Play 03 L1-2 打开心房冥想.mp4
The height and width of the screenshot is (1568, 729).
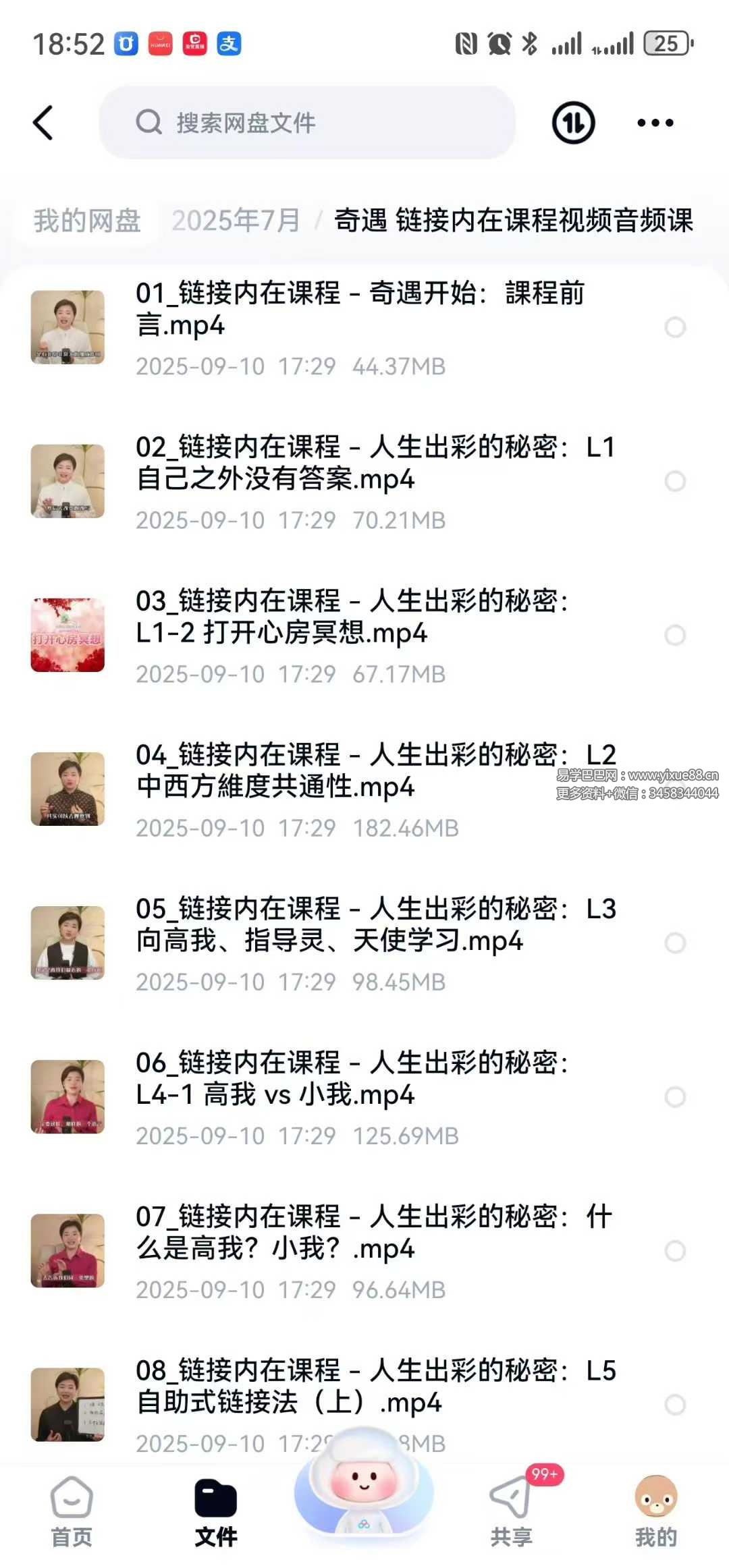click(x=351, y=618)
